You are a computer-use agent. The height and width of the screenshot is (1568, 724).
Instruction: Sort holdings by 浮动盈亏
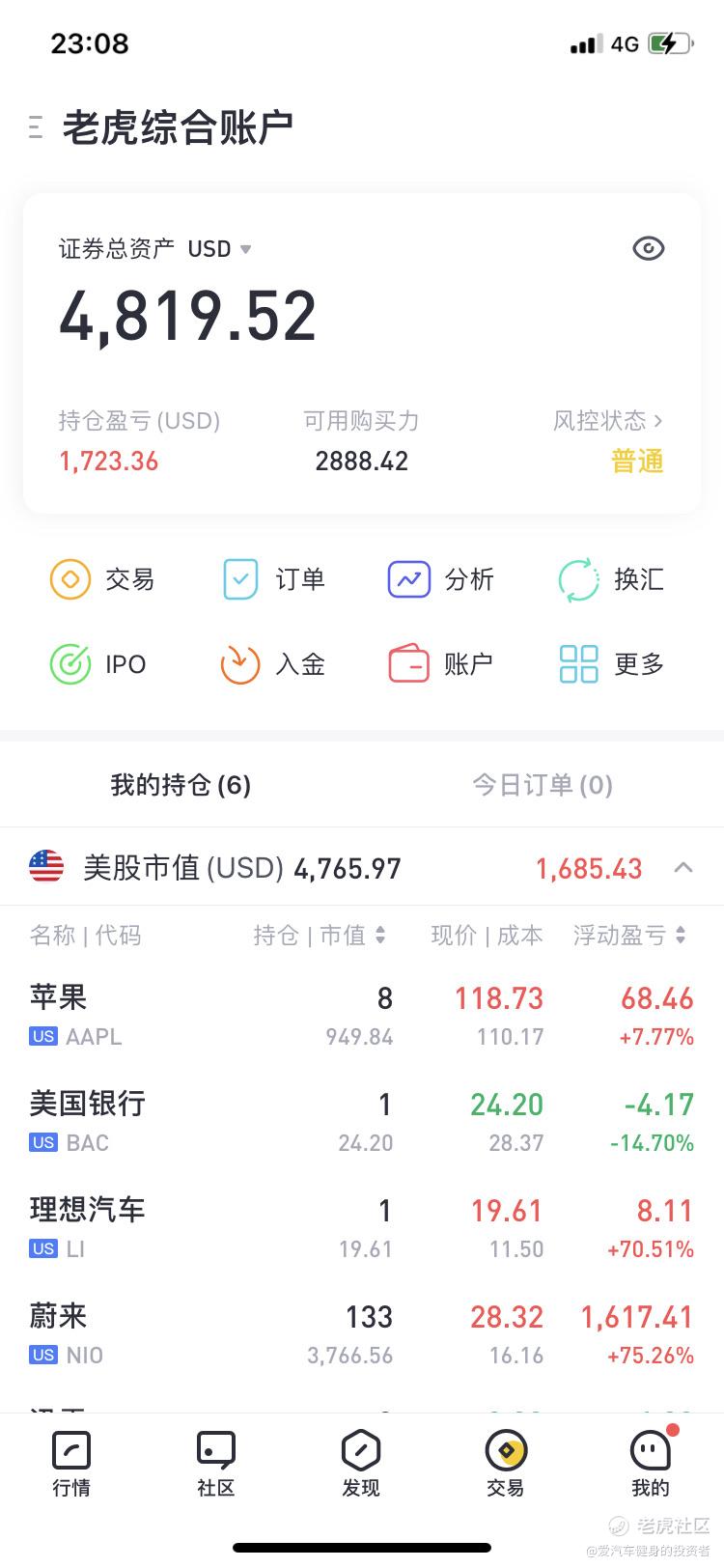click(629, 935)
